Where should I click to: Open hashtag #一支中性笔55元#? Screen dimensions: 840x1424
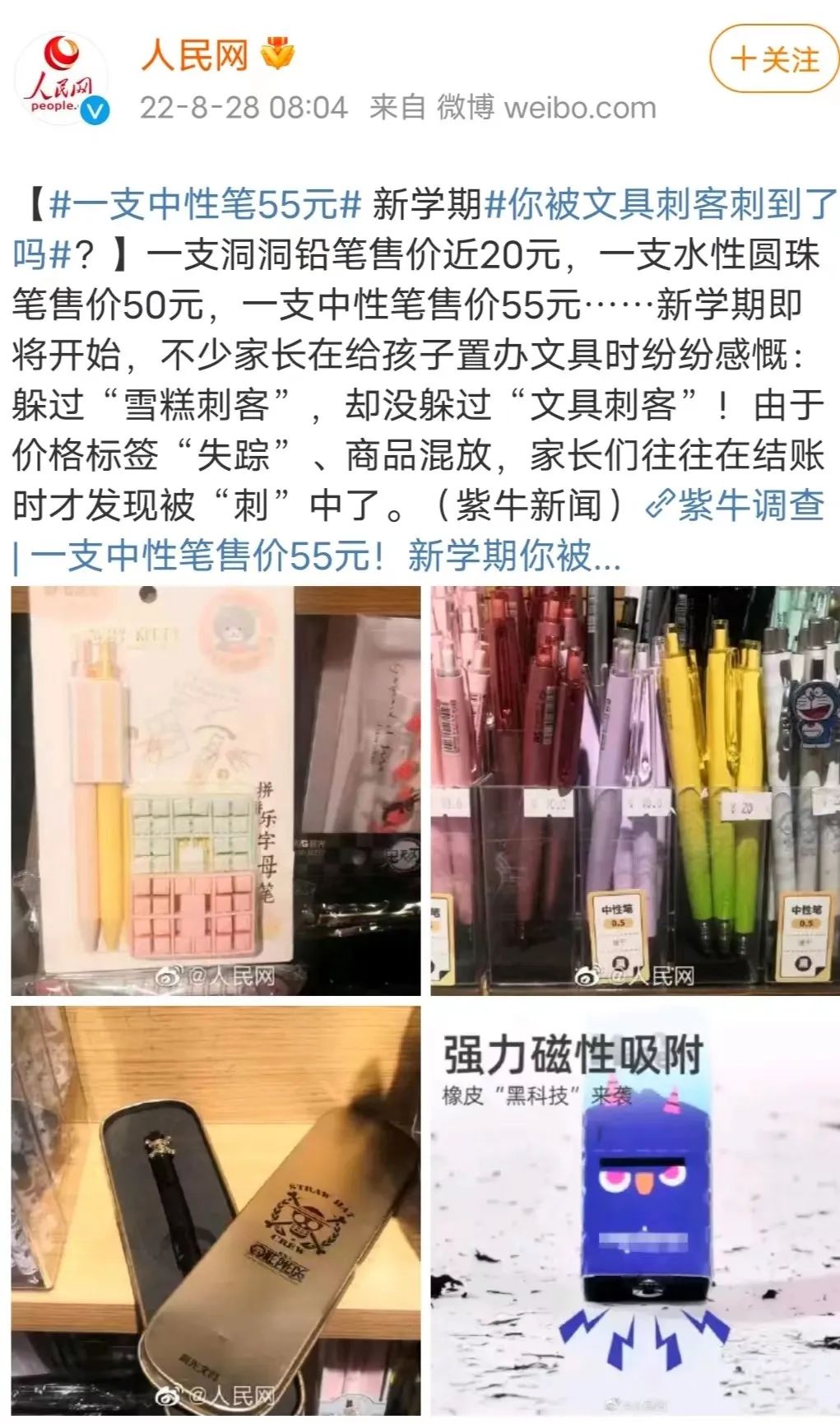coord(206,204)
